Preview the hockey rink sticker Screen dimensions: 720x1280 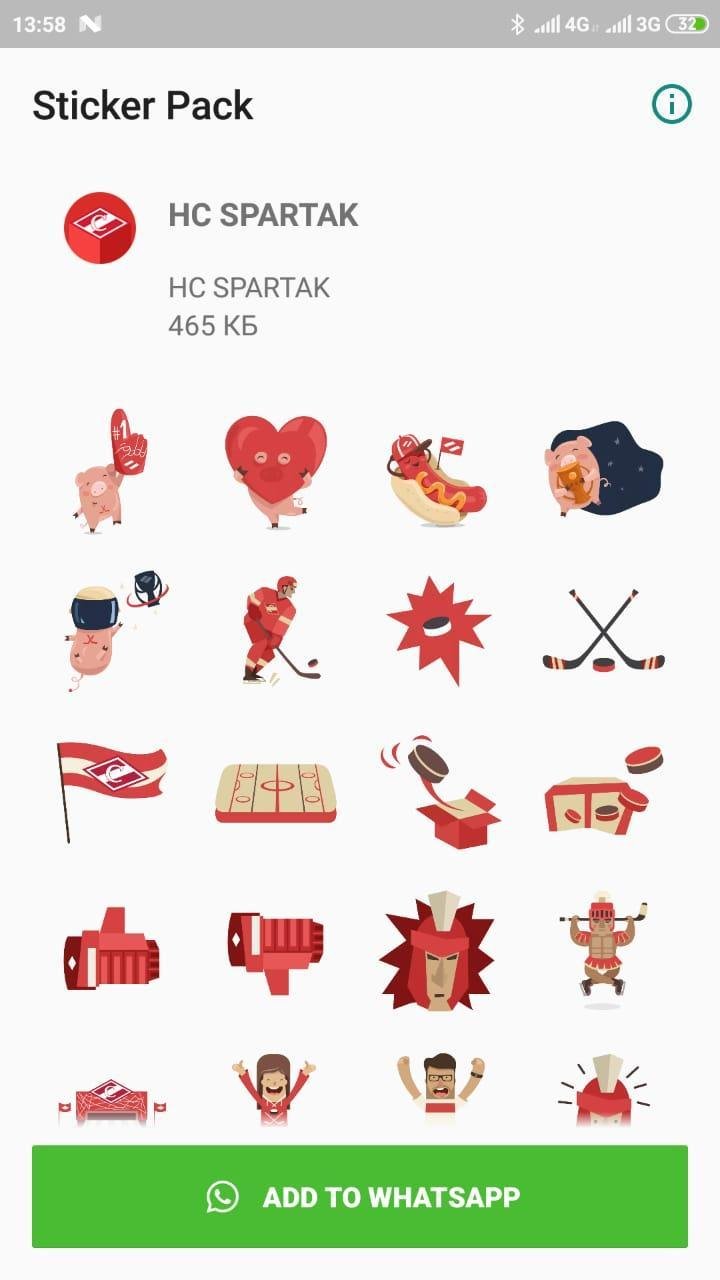(x=275, y=792)
